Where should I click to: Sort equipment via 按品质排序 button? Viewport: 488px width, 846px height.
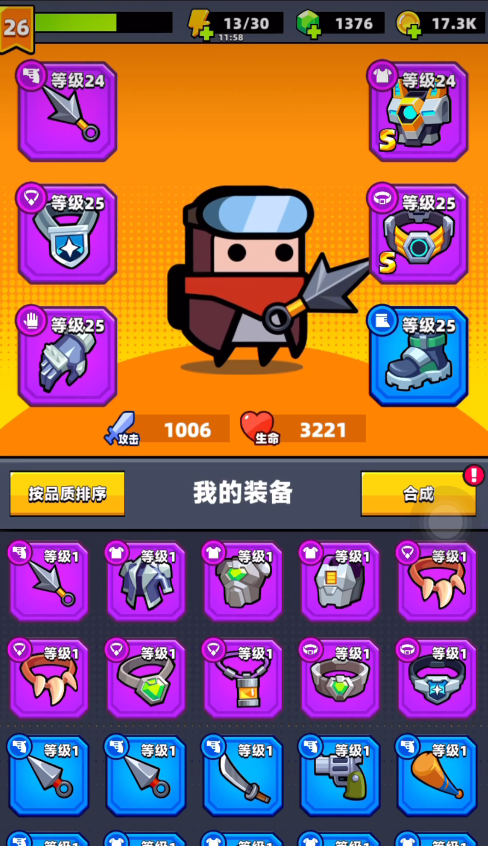tap(67, 494)
